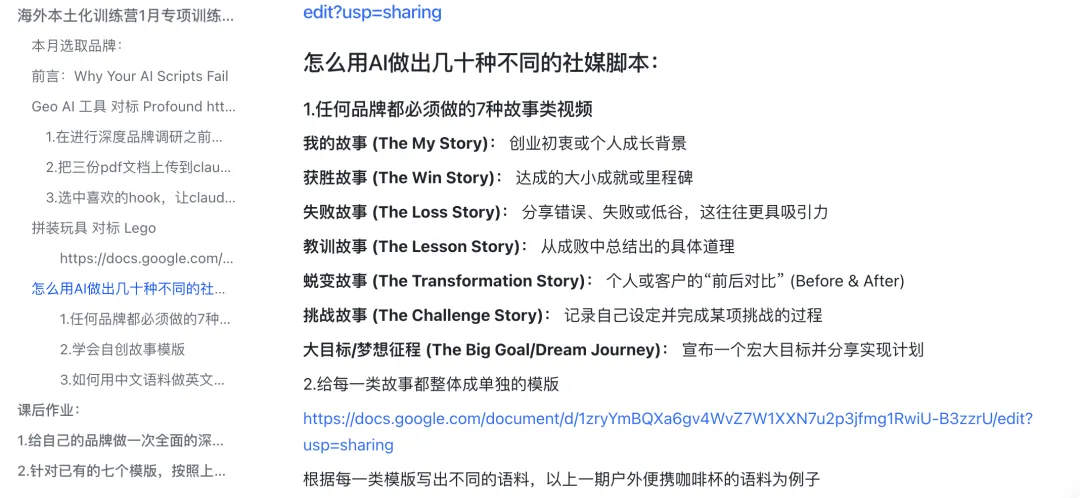
Task: Go to 3.选中喜欢的hook outline entry
Action: click(140, 197)
